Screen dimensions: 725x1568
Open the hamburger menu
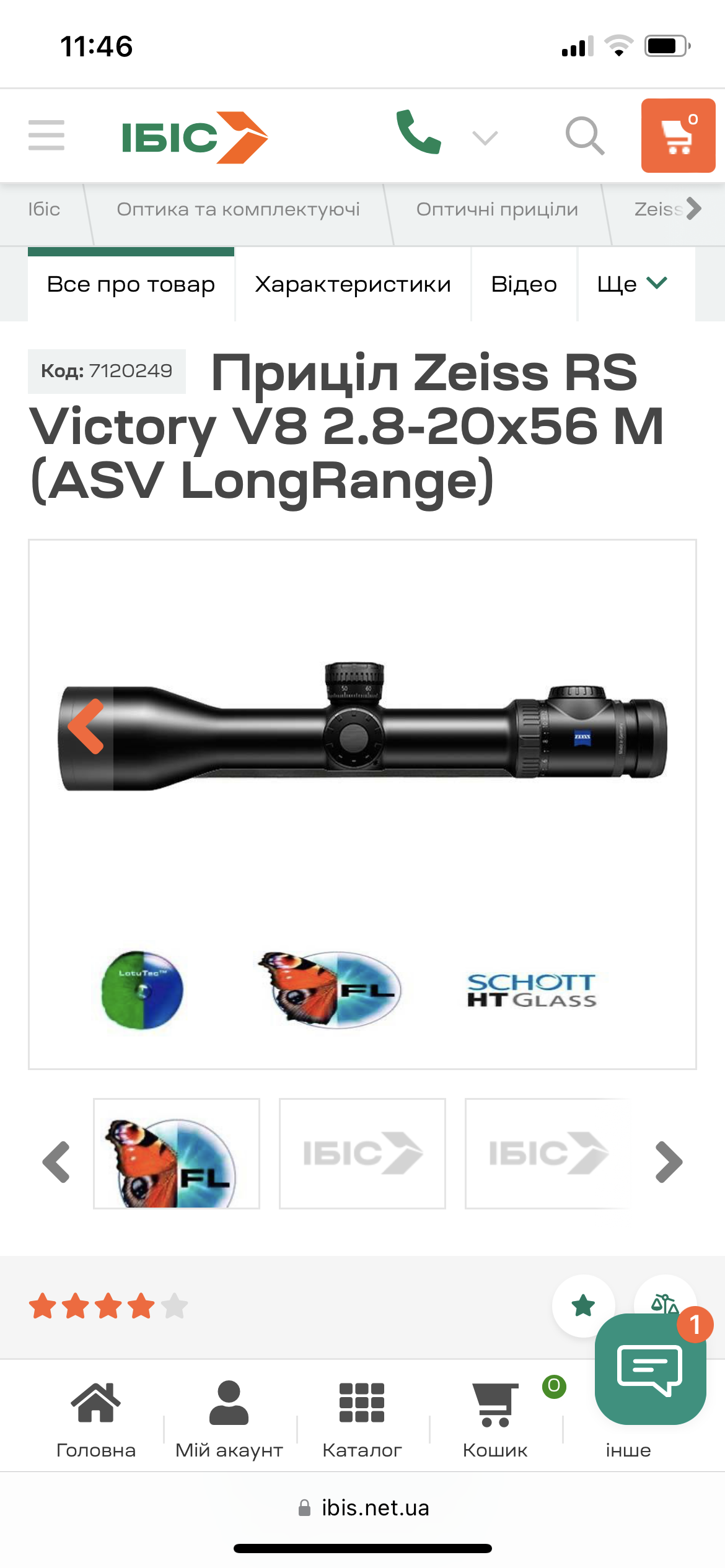coord(46,135)
